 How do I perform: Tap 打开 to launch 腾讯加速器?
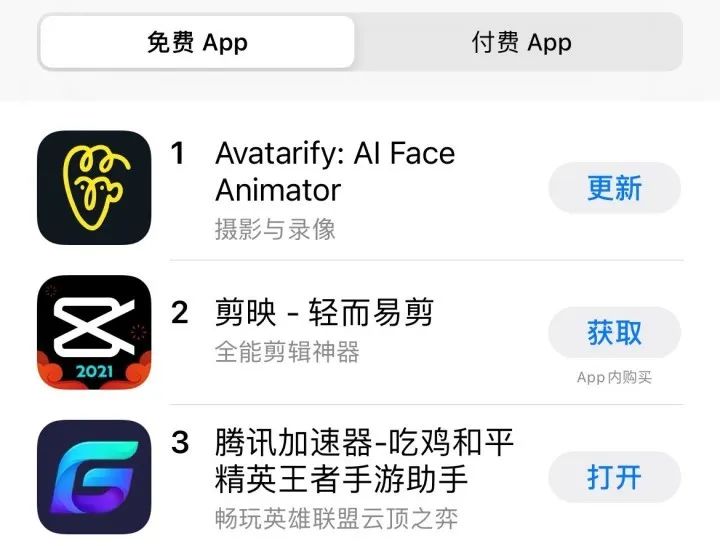tap(614, 477)
